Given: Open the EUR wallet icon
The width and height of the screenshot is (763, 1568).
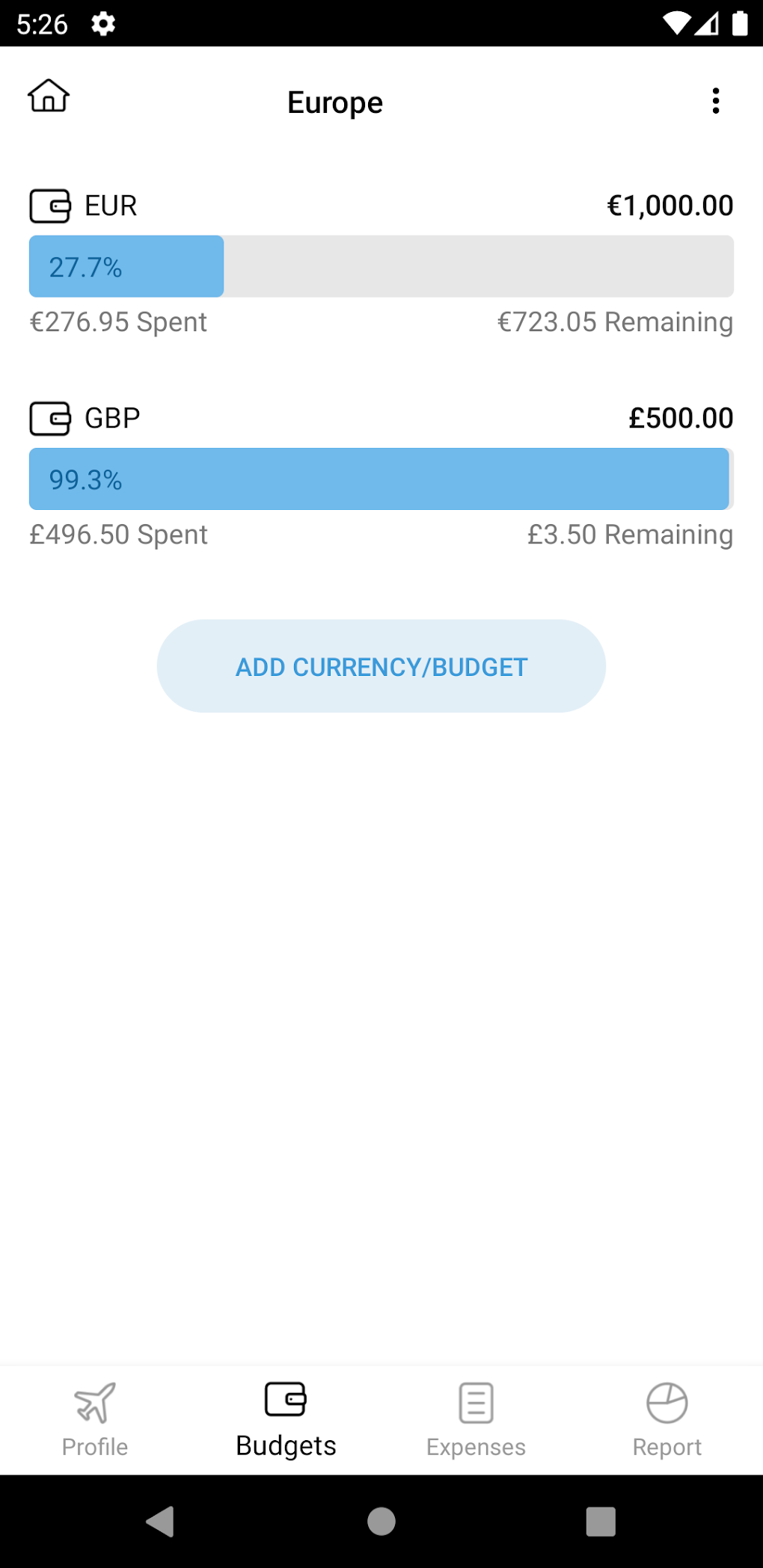Looking at the screenshot, I should coord(50,205).
